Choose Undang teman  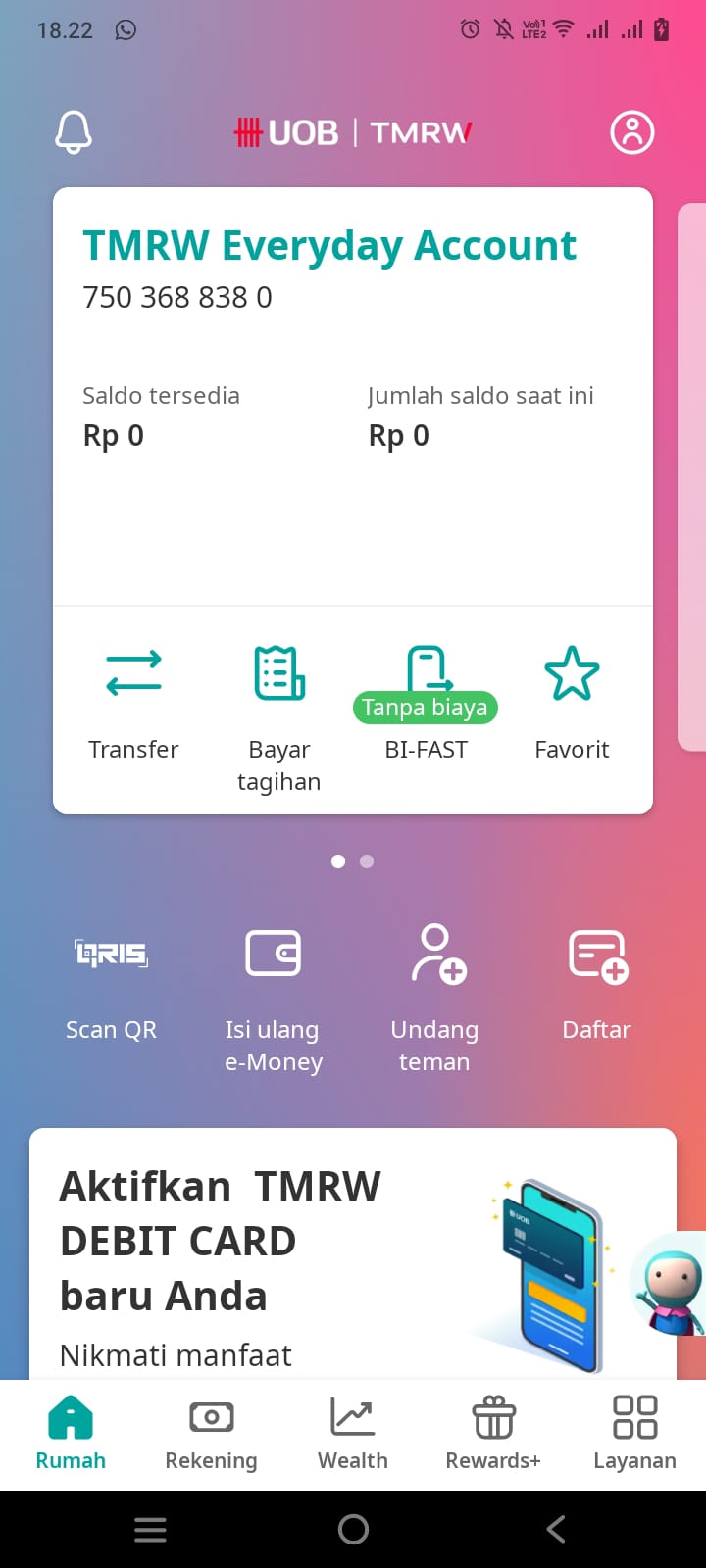[434, 1000]
